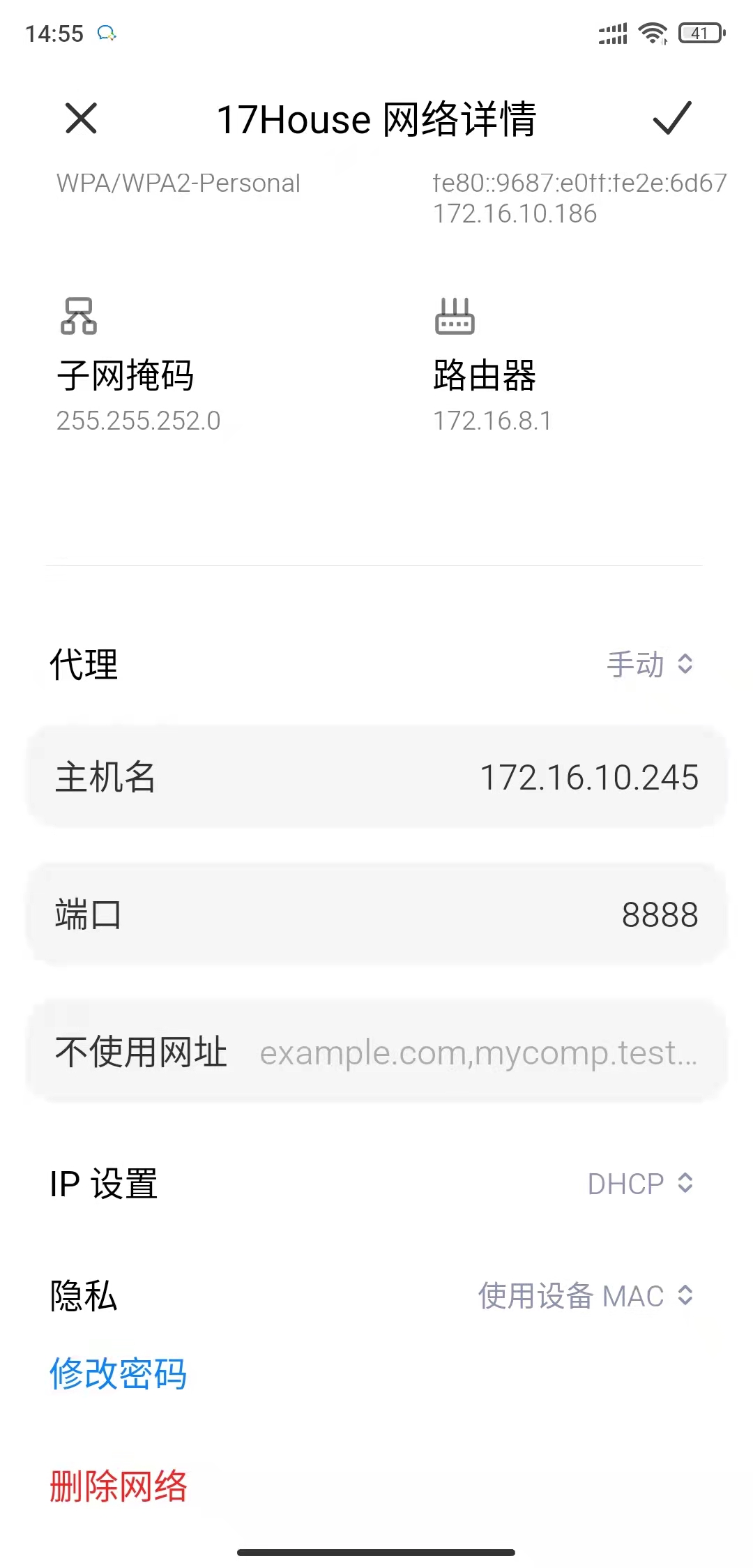Open the 隐私 MAC address dropdown
This screenshot has width=753, height=1568.
click(x=586, y=1296)
